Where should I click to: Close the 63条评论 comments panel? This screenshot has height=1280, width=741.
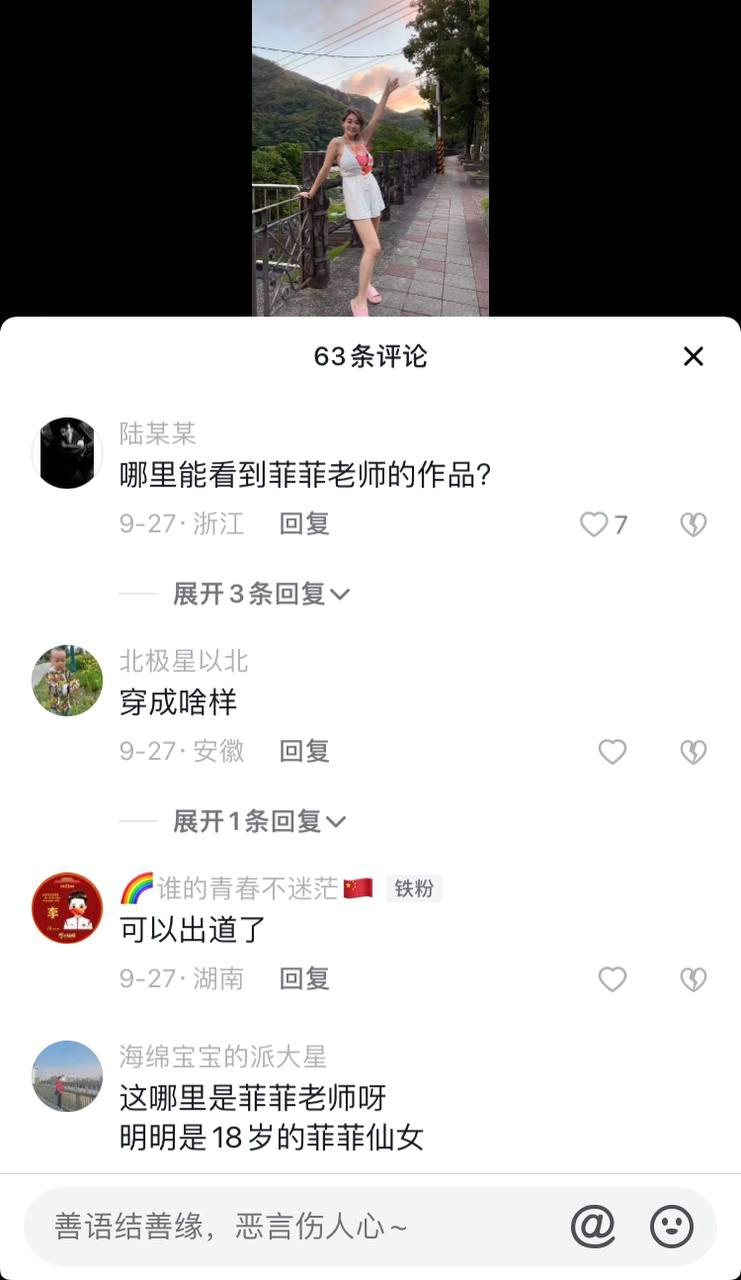(x=693, y=356)
